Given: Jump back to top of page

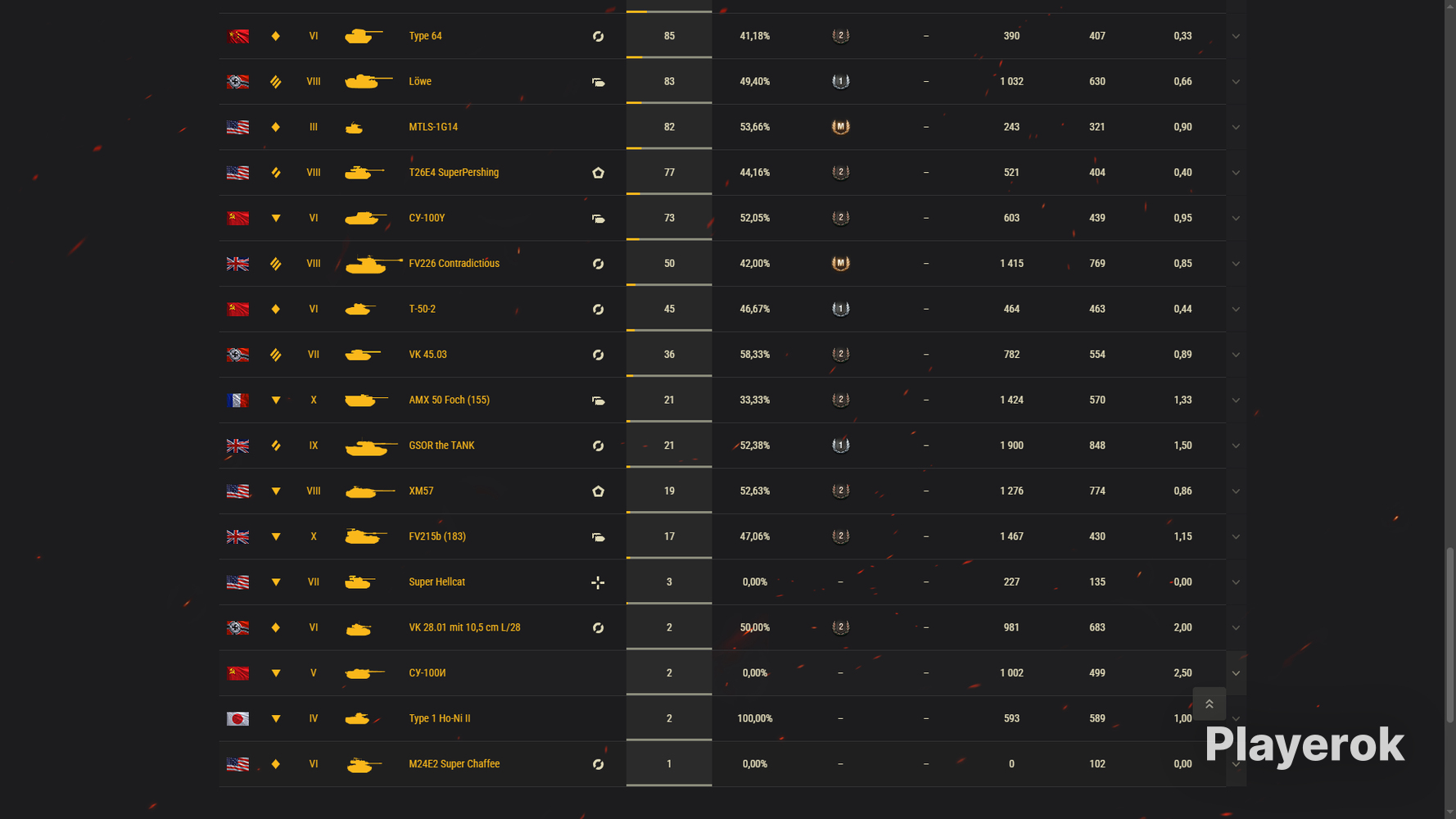Looking at the screenshot, I should 1209,704.
